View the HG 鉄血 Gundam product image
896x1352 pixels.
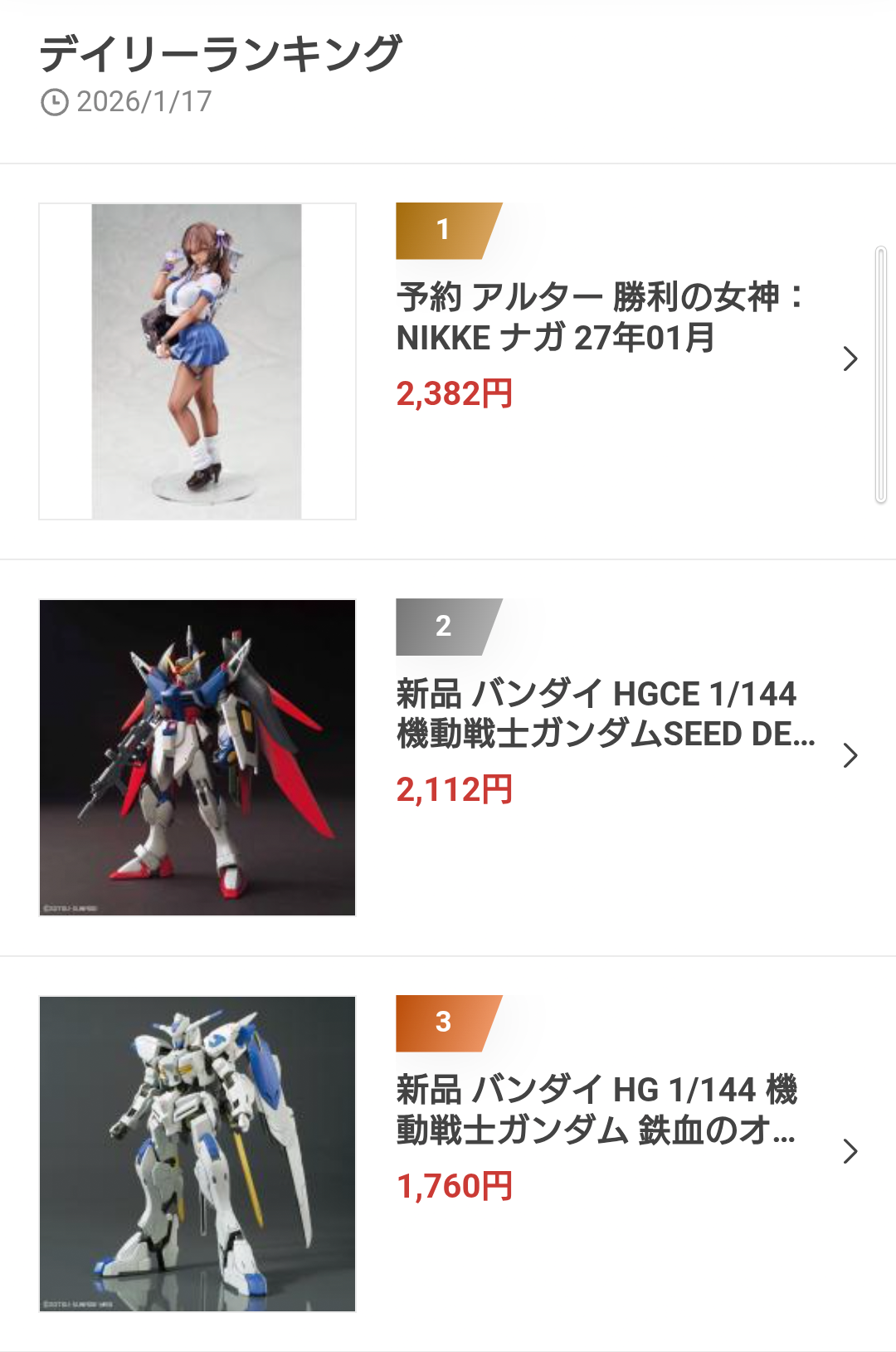click(197, 1154)
